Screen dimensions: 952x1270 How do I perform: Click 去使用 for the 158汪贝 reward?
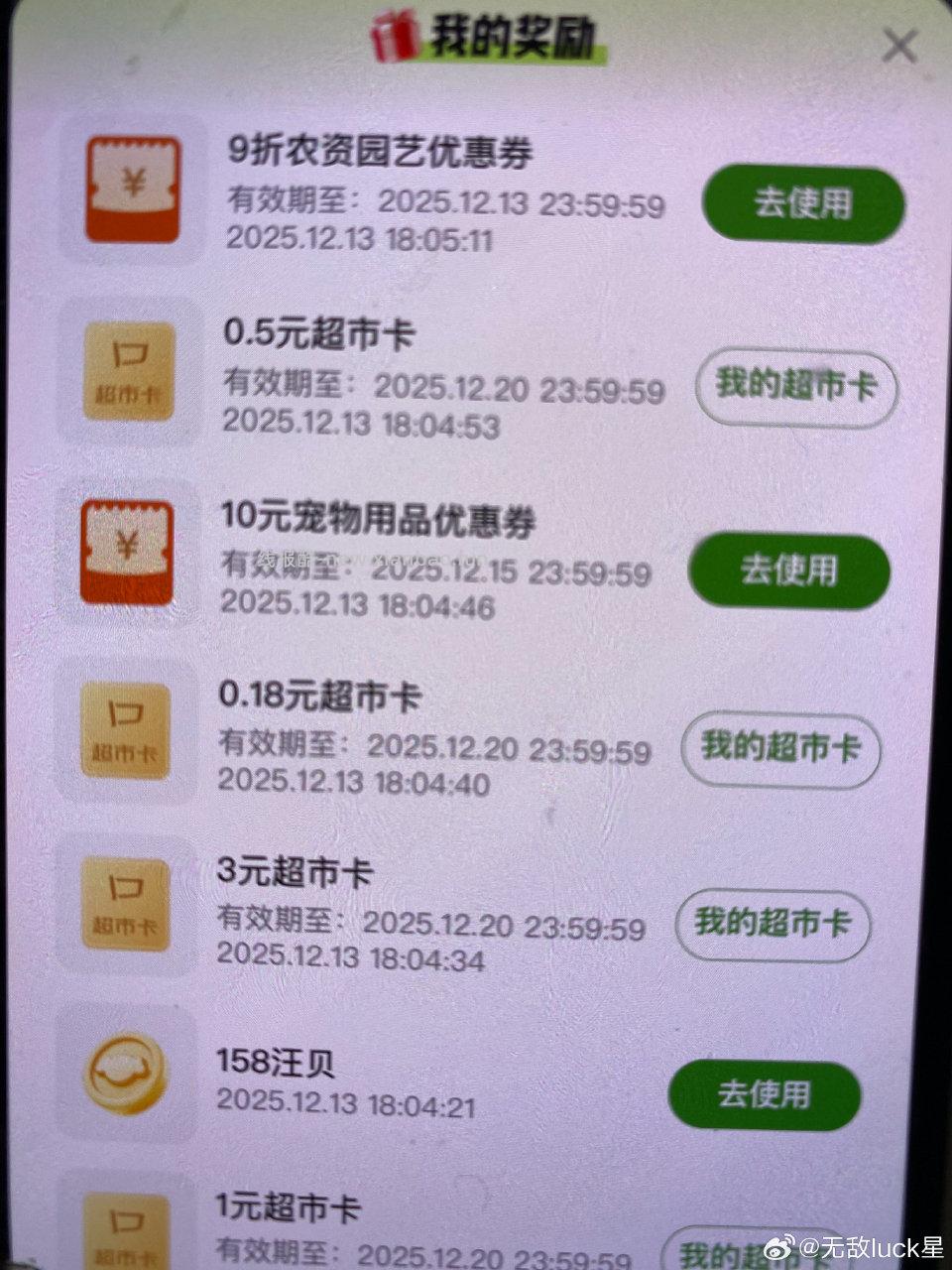[x=765, y=1094]
